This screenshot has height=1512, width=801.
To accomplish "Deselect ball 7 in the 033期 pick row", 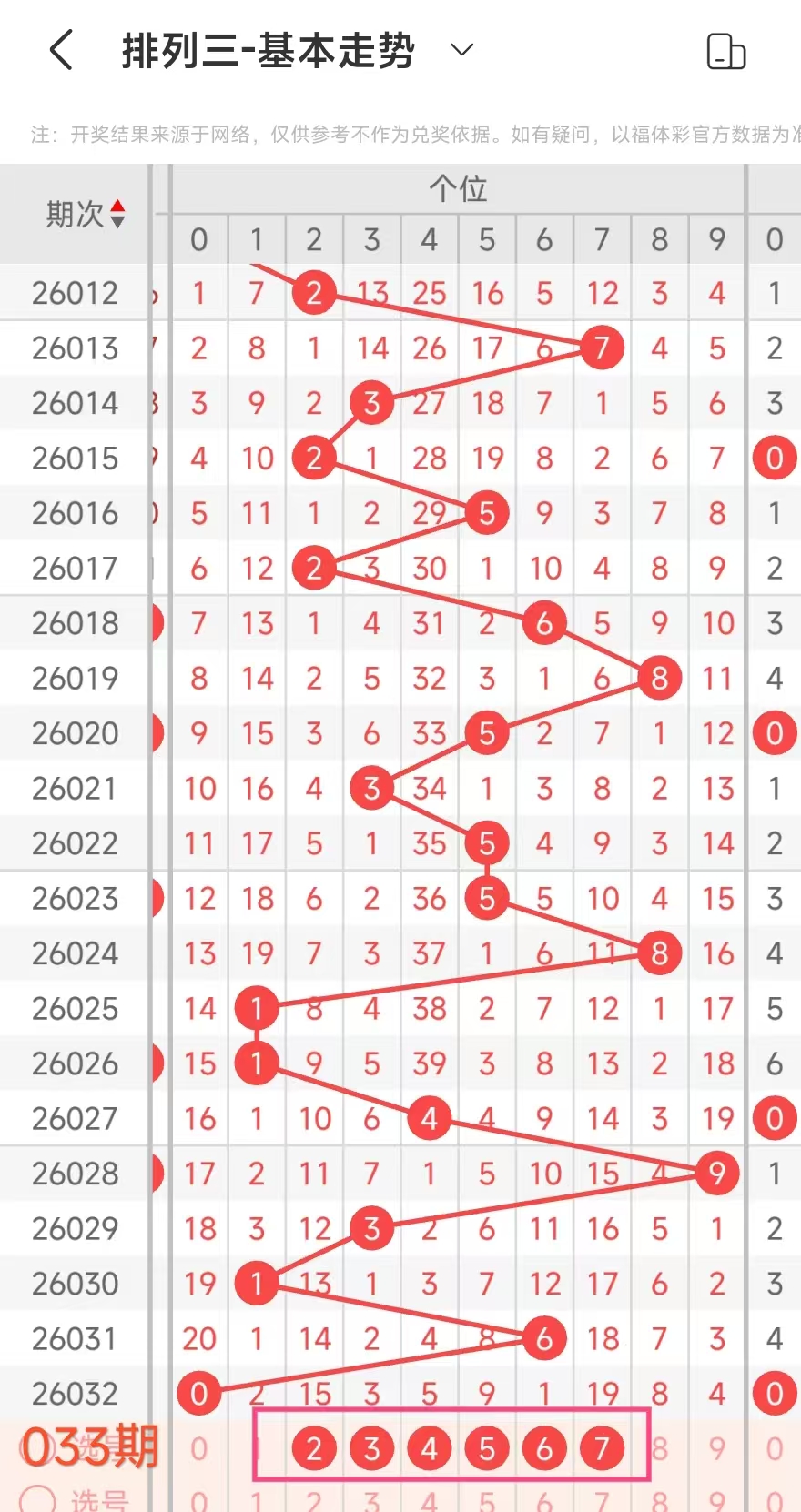I will (602, 1448).
